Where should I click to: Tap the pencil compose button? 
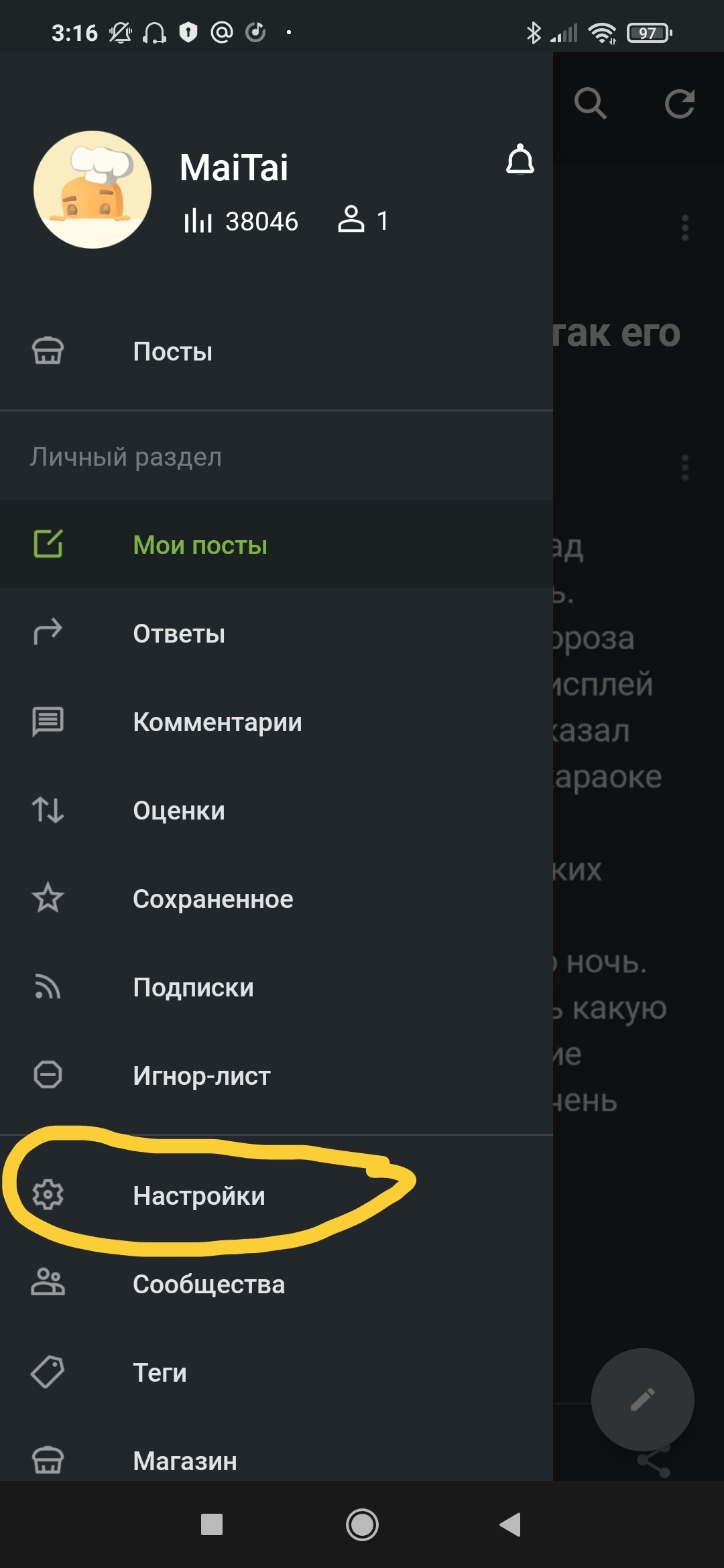pos(642,1399)
